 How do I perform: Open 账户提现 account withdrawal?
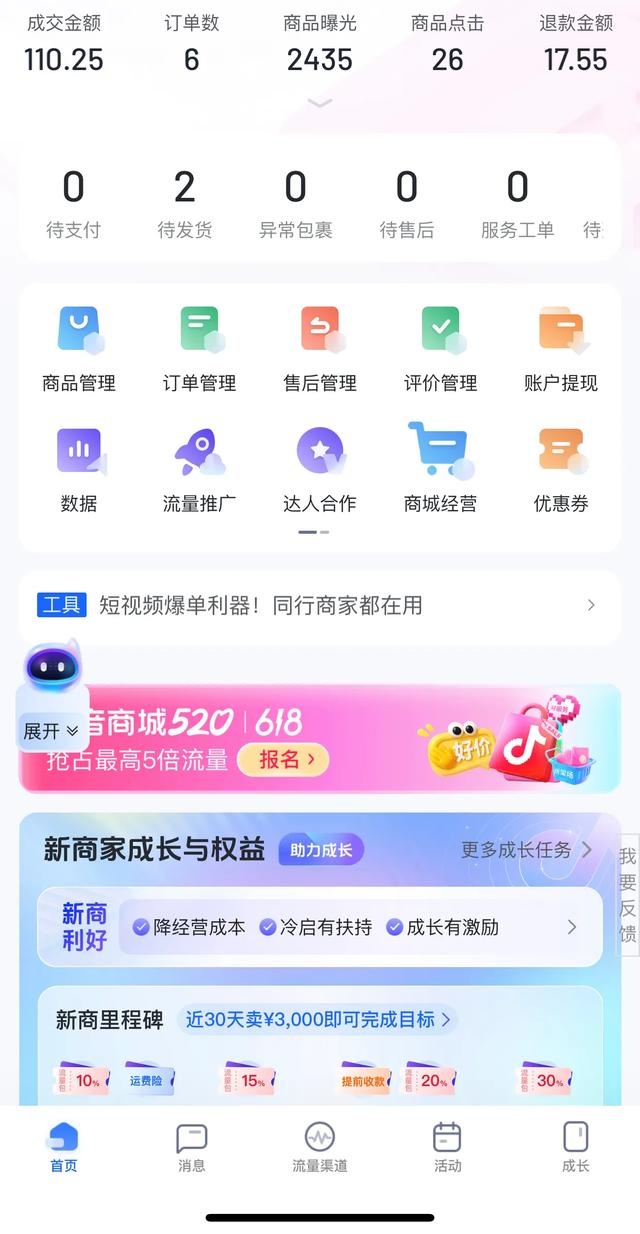tap(561, 348)
